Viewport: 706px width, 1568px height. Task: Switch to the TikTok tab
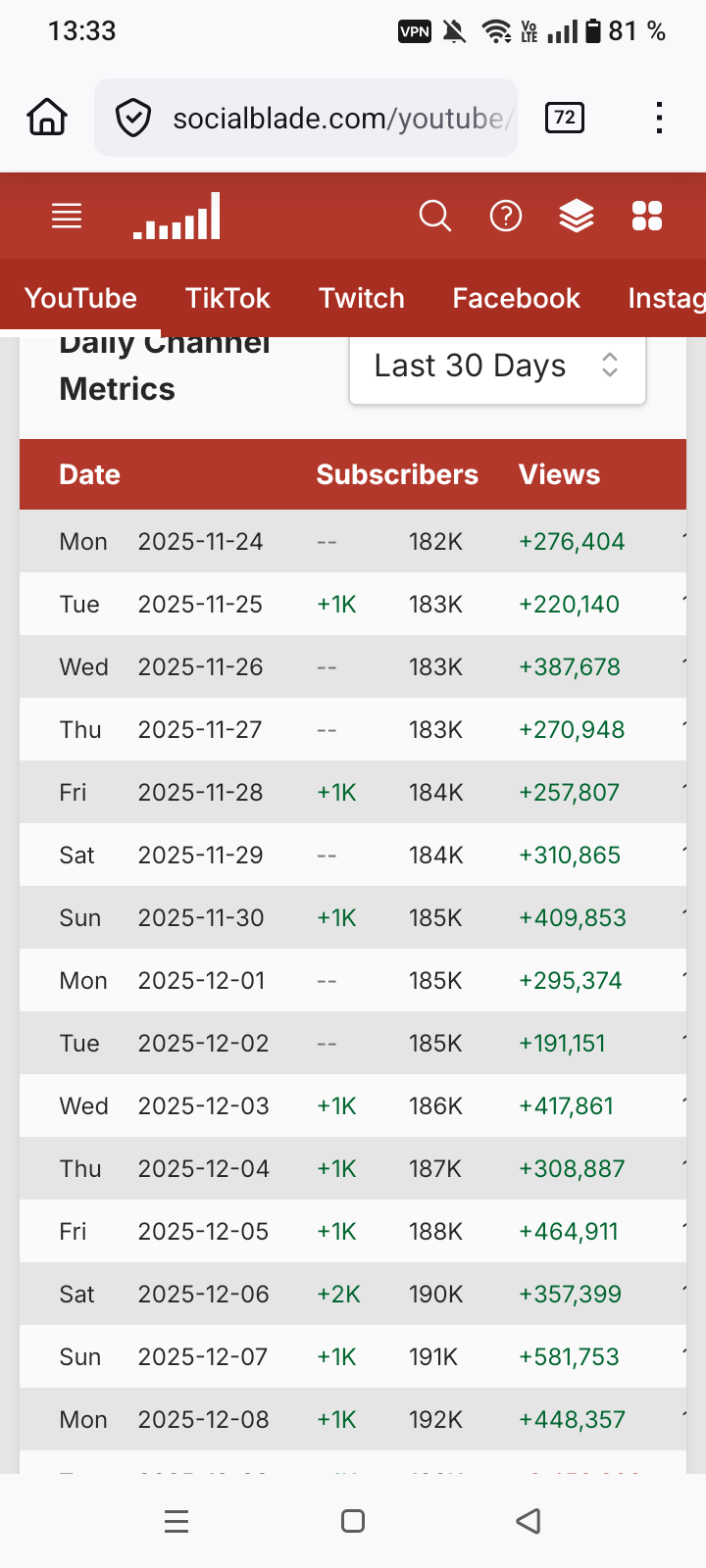coord(227,298)
